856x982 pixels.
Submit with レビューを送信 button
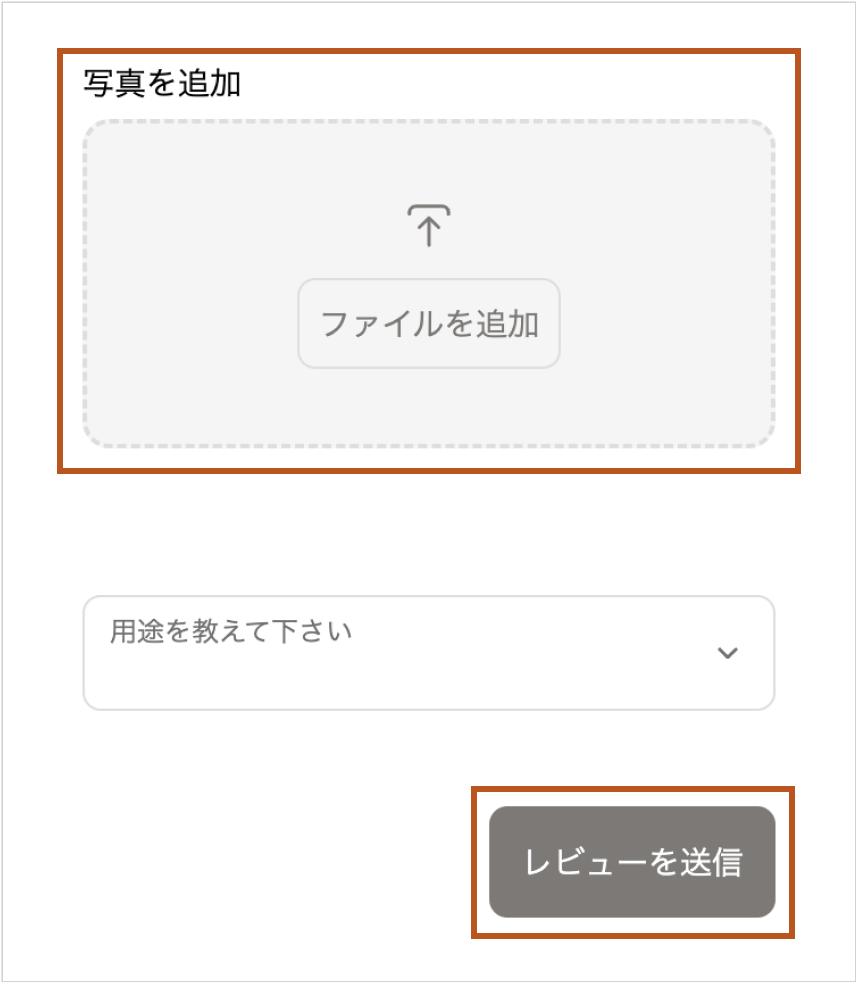(632, 862)
